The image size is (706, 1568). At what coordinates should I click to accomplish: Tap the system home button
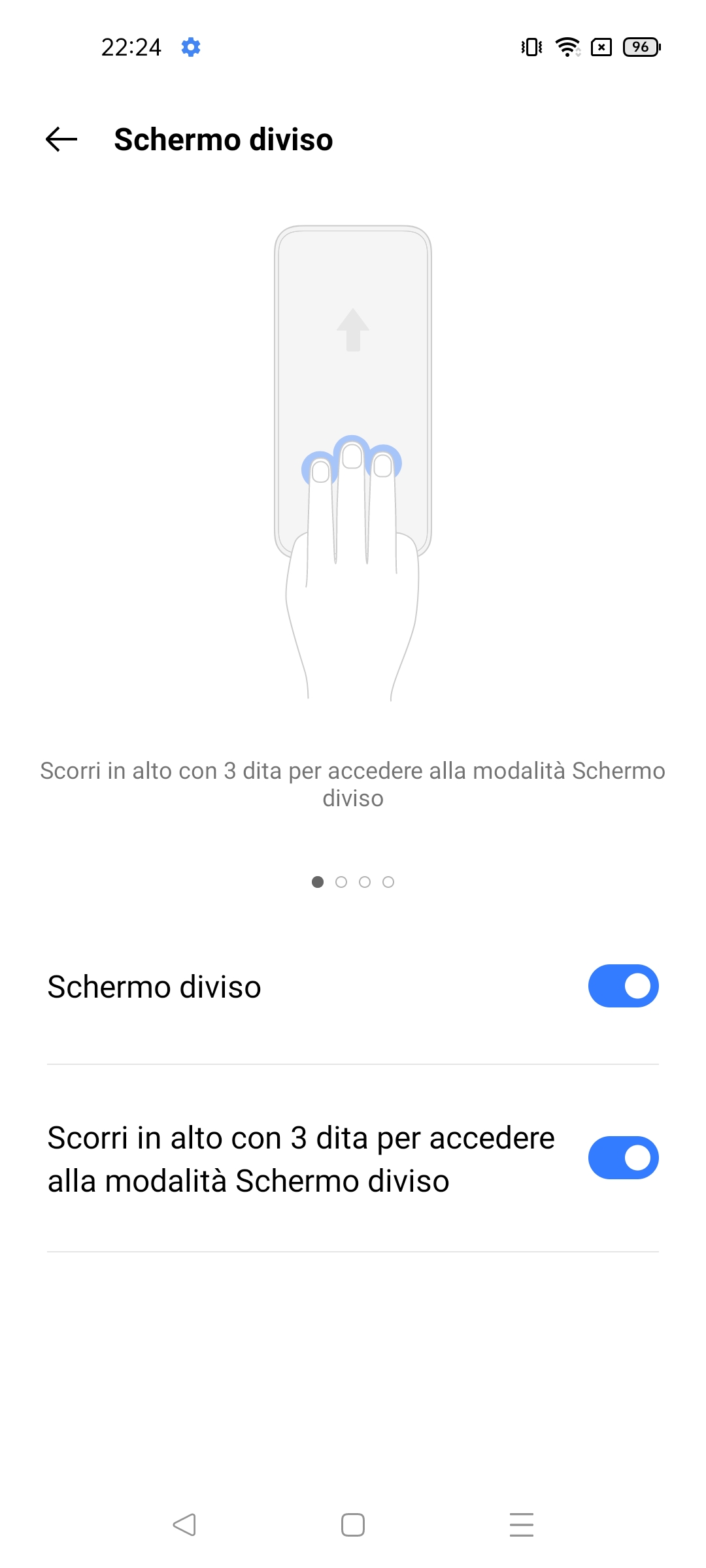[x=353, y=1525]
